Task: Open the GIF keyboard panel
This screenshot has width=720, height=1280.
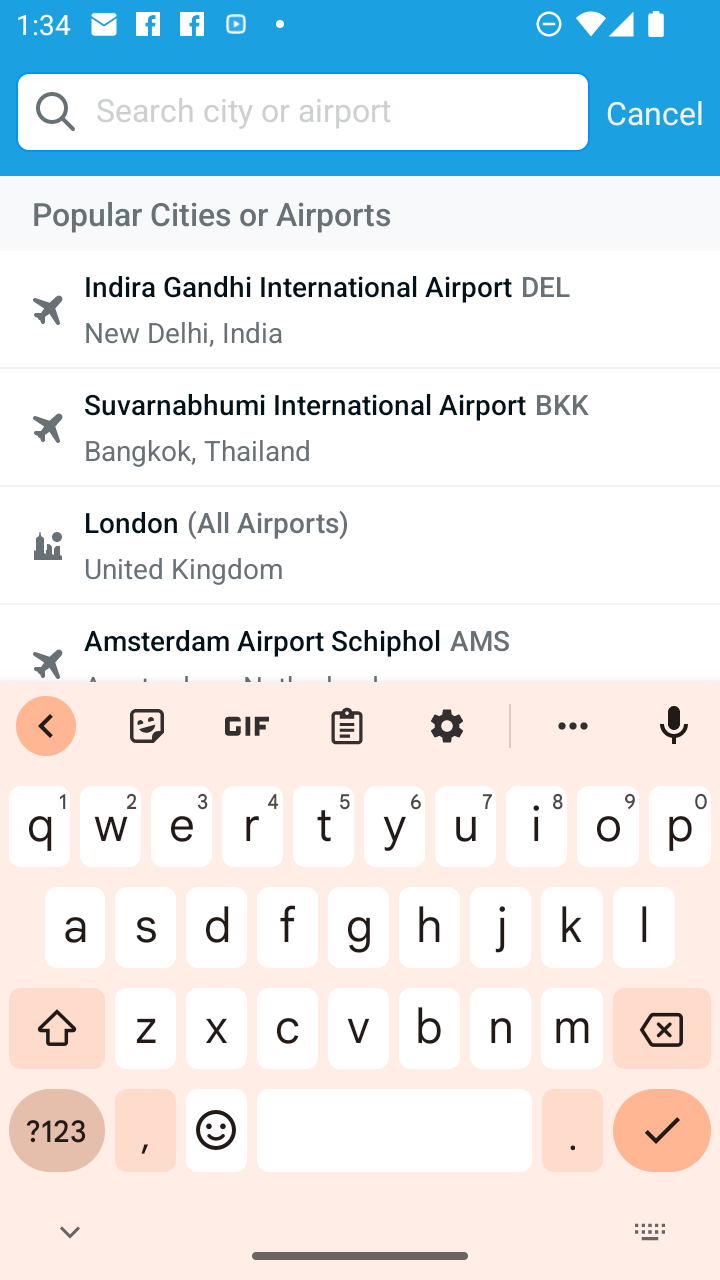Action: (x=247, y=726)
